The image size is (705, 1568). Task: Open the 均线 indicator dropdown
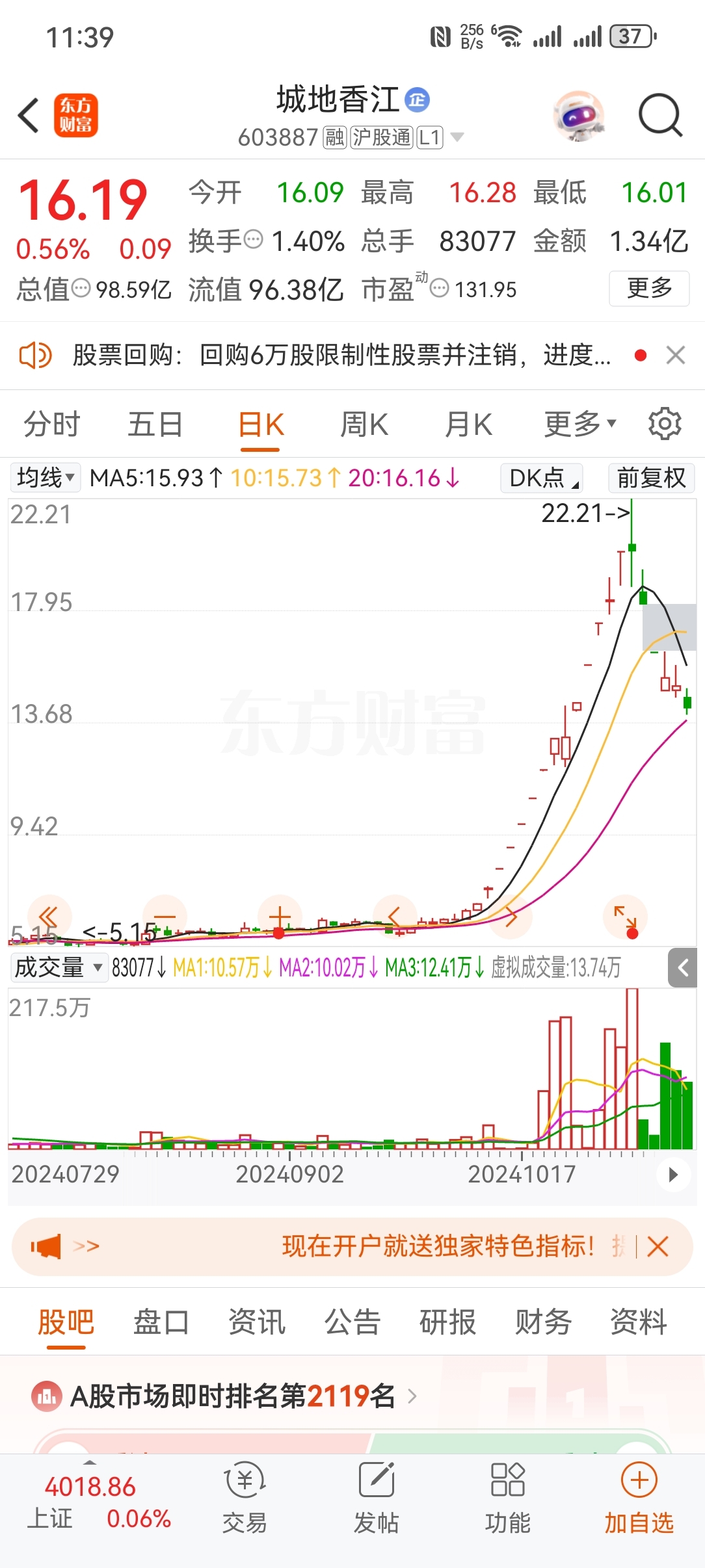[x=45, y=478]
